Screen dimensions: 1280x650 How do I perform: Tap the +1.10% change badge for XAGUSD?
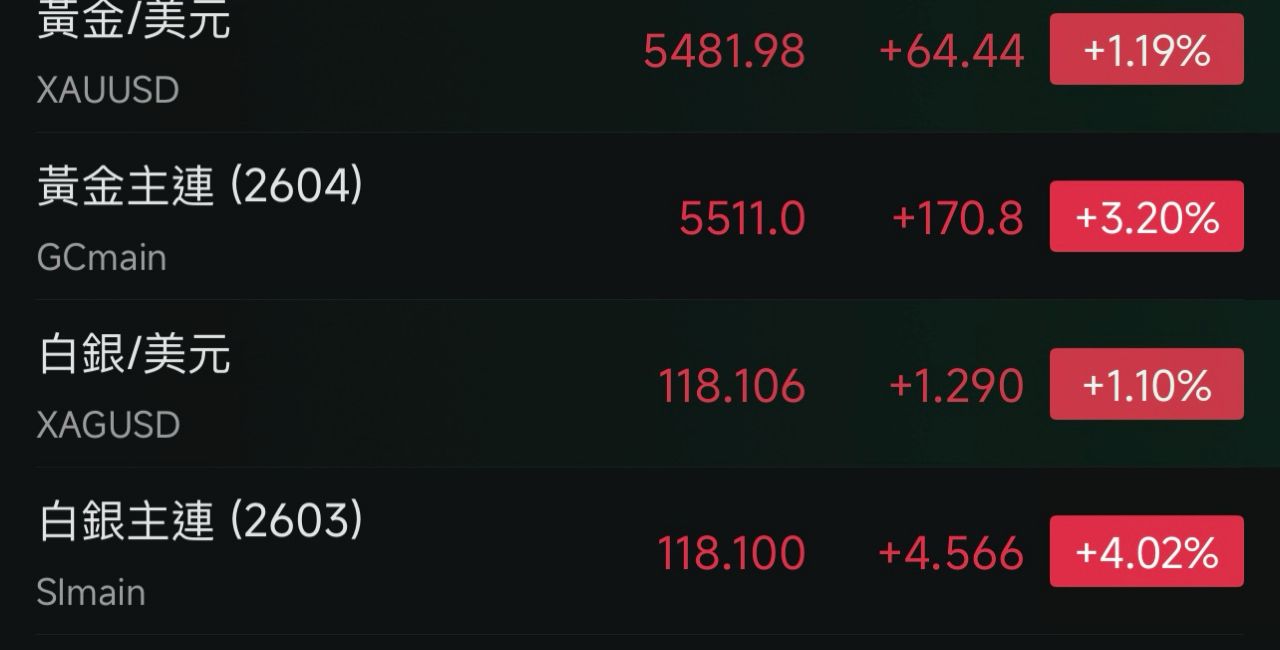(x=1146, y=384)
